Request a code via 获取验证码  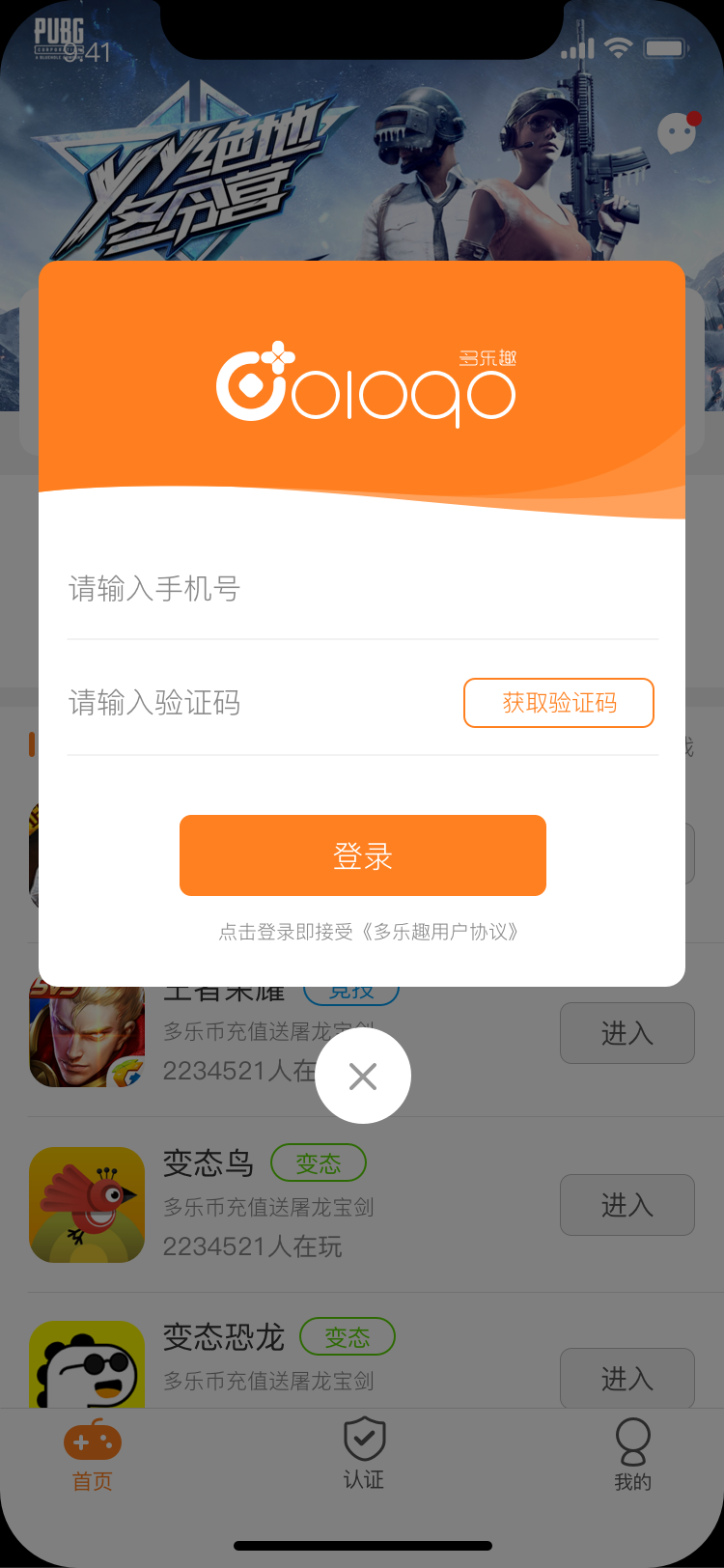click(x=559, y=703)
